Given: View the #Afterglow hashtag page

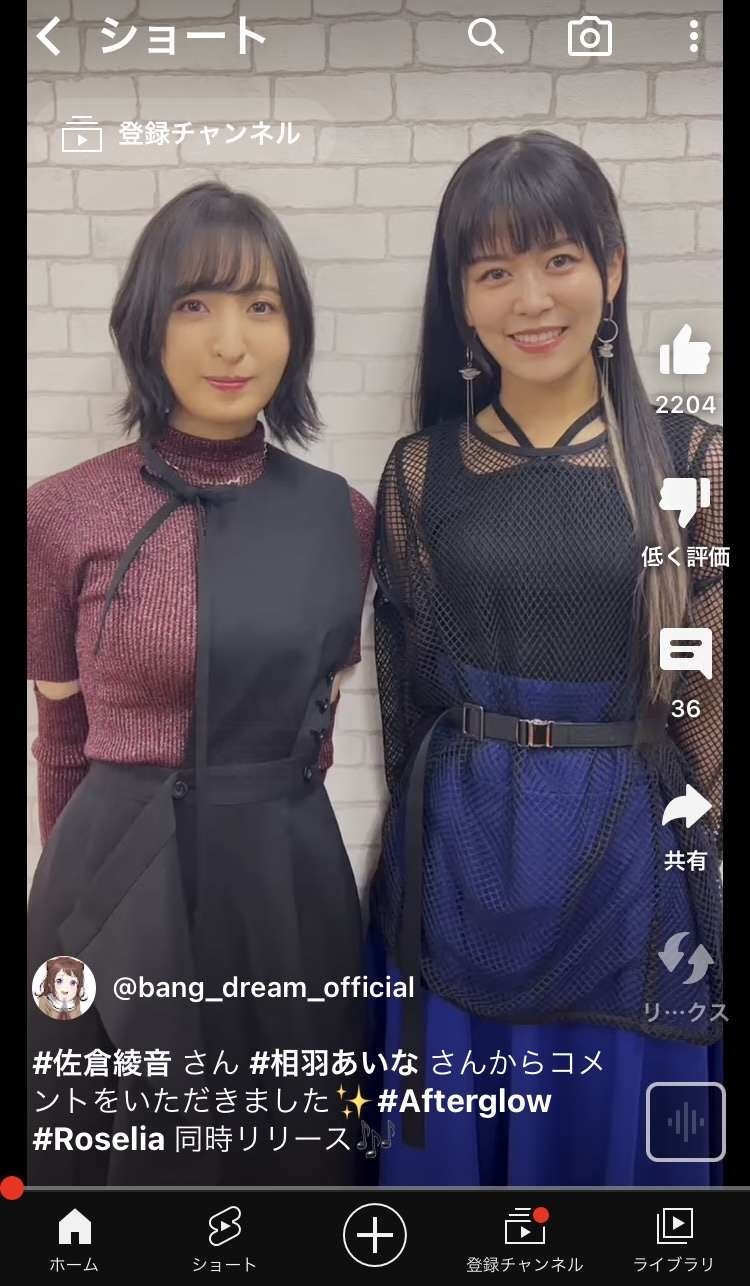Looking at the screenshot, I should tap(464, 1101).
